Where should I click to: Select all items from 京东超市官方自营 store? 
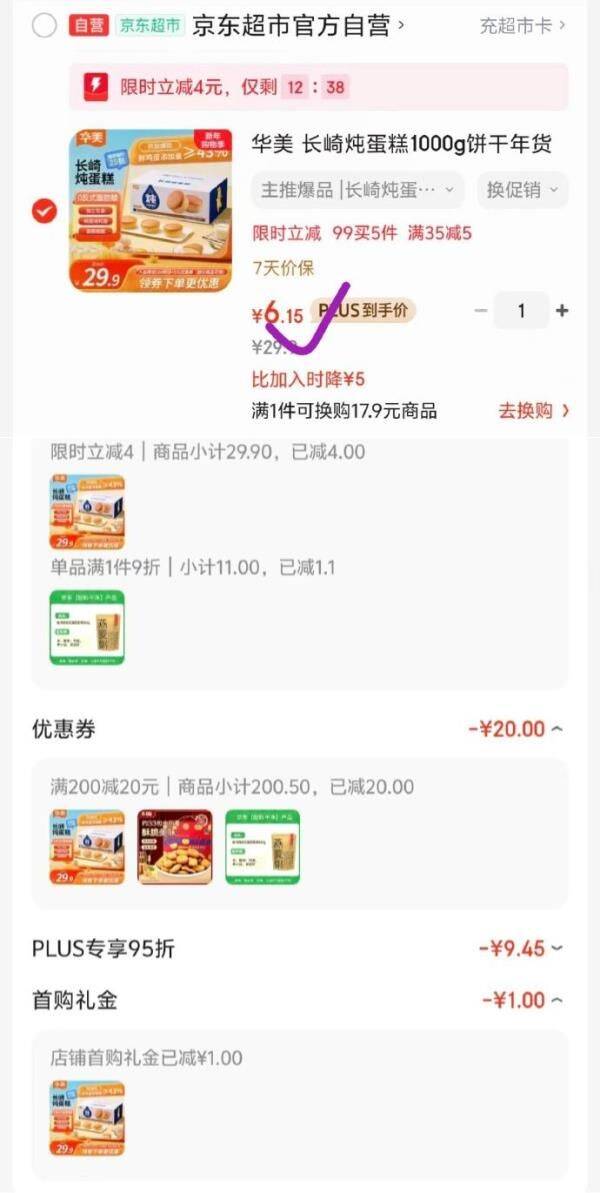44,26
